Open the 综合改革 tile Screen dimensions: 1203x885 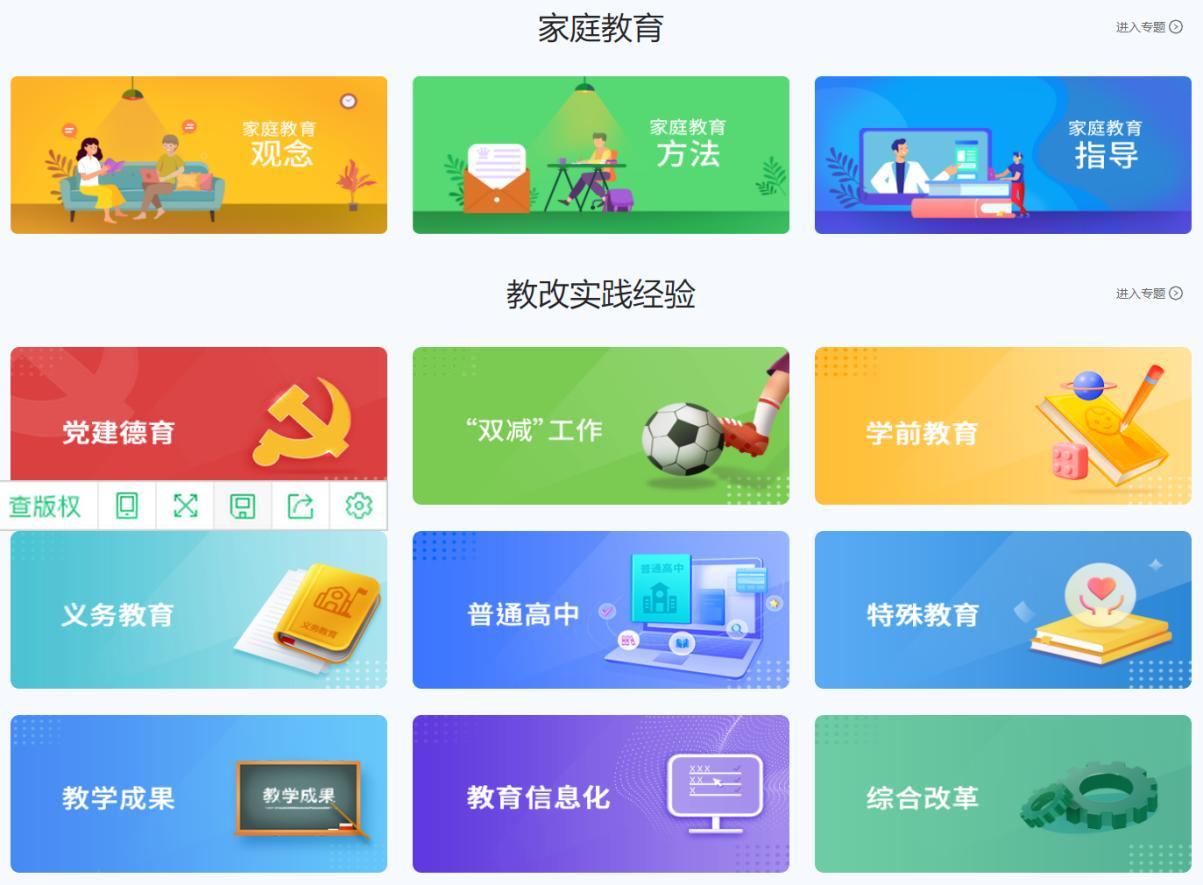(1002, 794)
